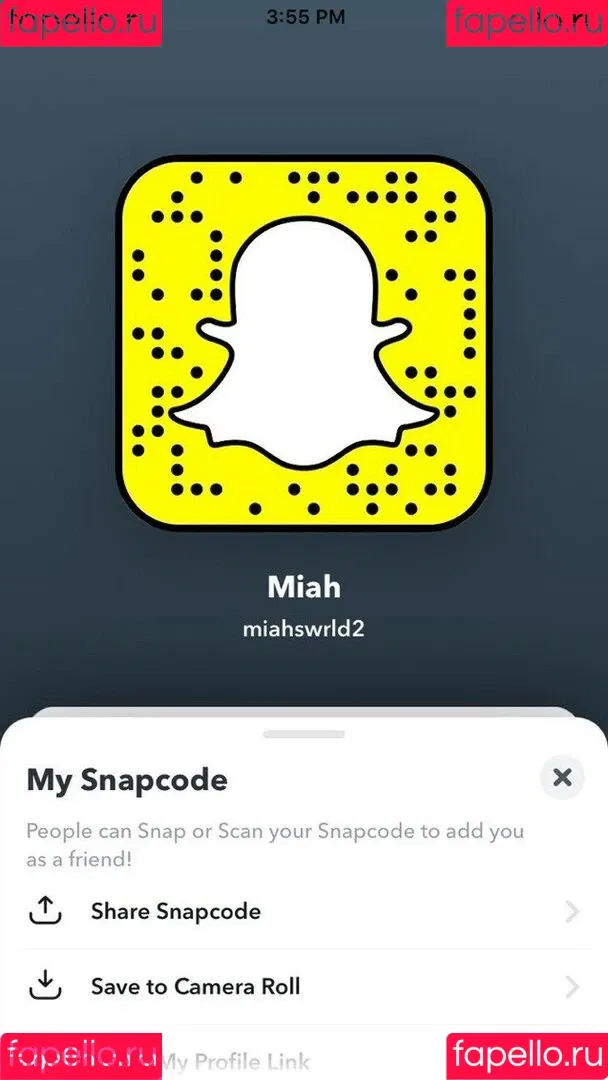The width and height of the screenshot is (608, 1080).
Task: Open the My Profile Link row
Action: pyautogui.click(x=236, y=1060)
